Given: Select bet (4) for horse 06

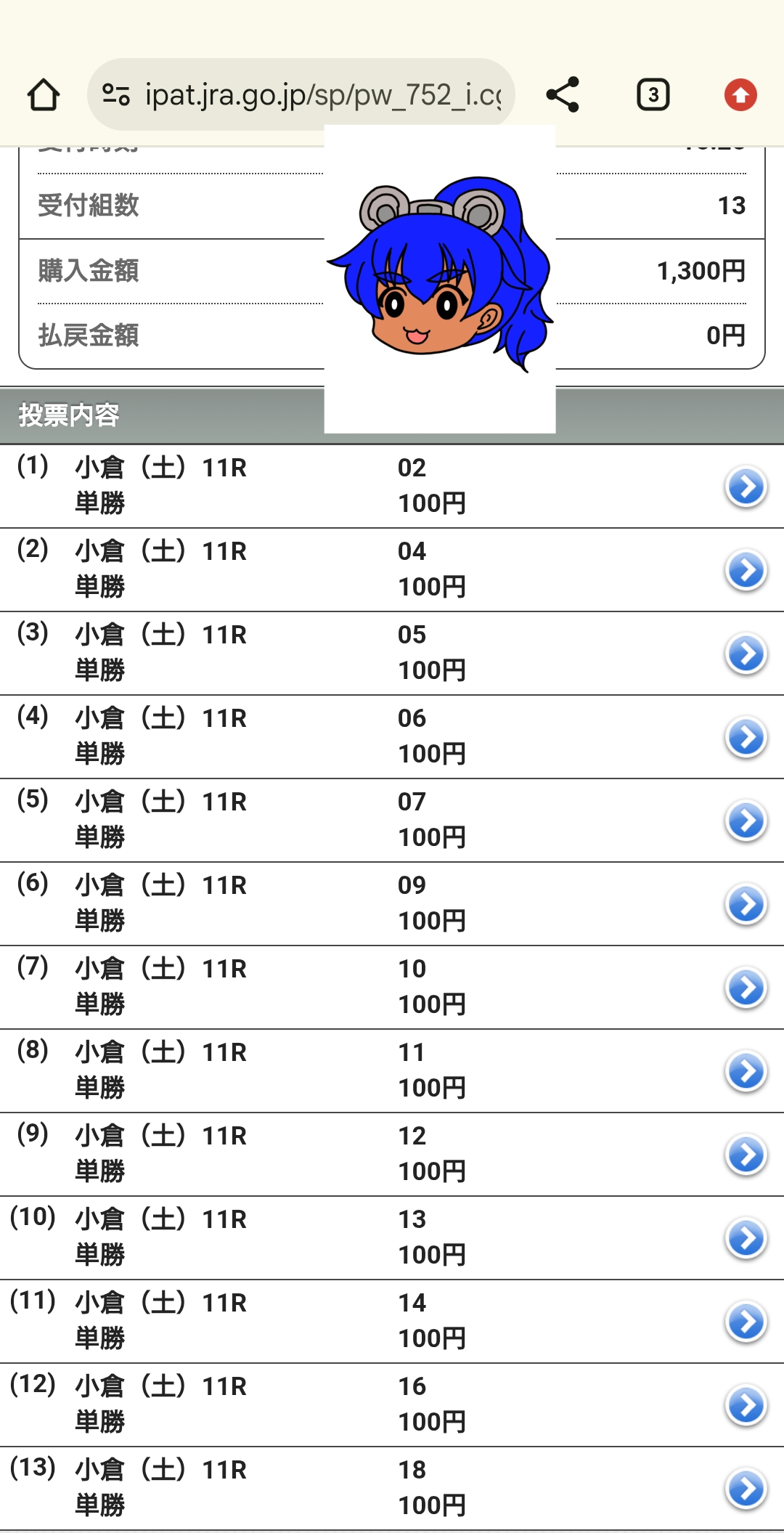Looking at the screenshot, I should pyautogui.click(x=746, y=737).
